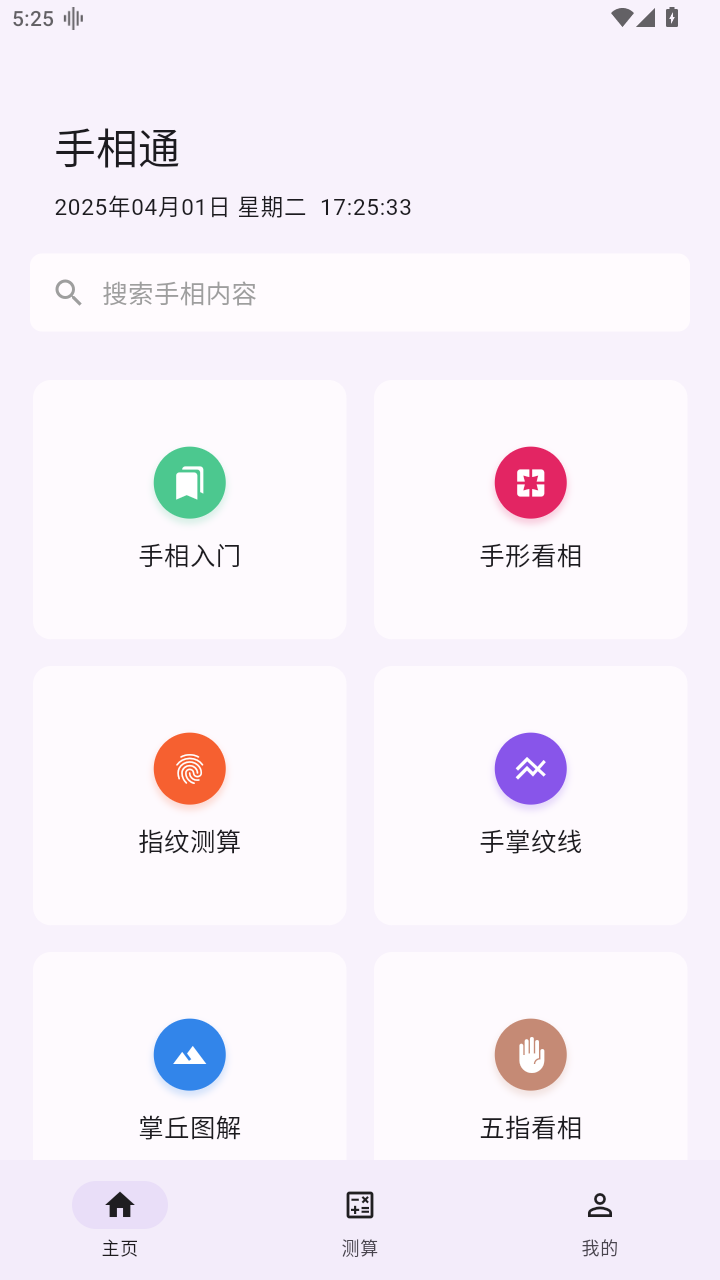
Task: Open the 五指看相 card
Action: click(530, 1070)
